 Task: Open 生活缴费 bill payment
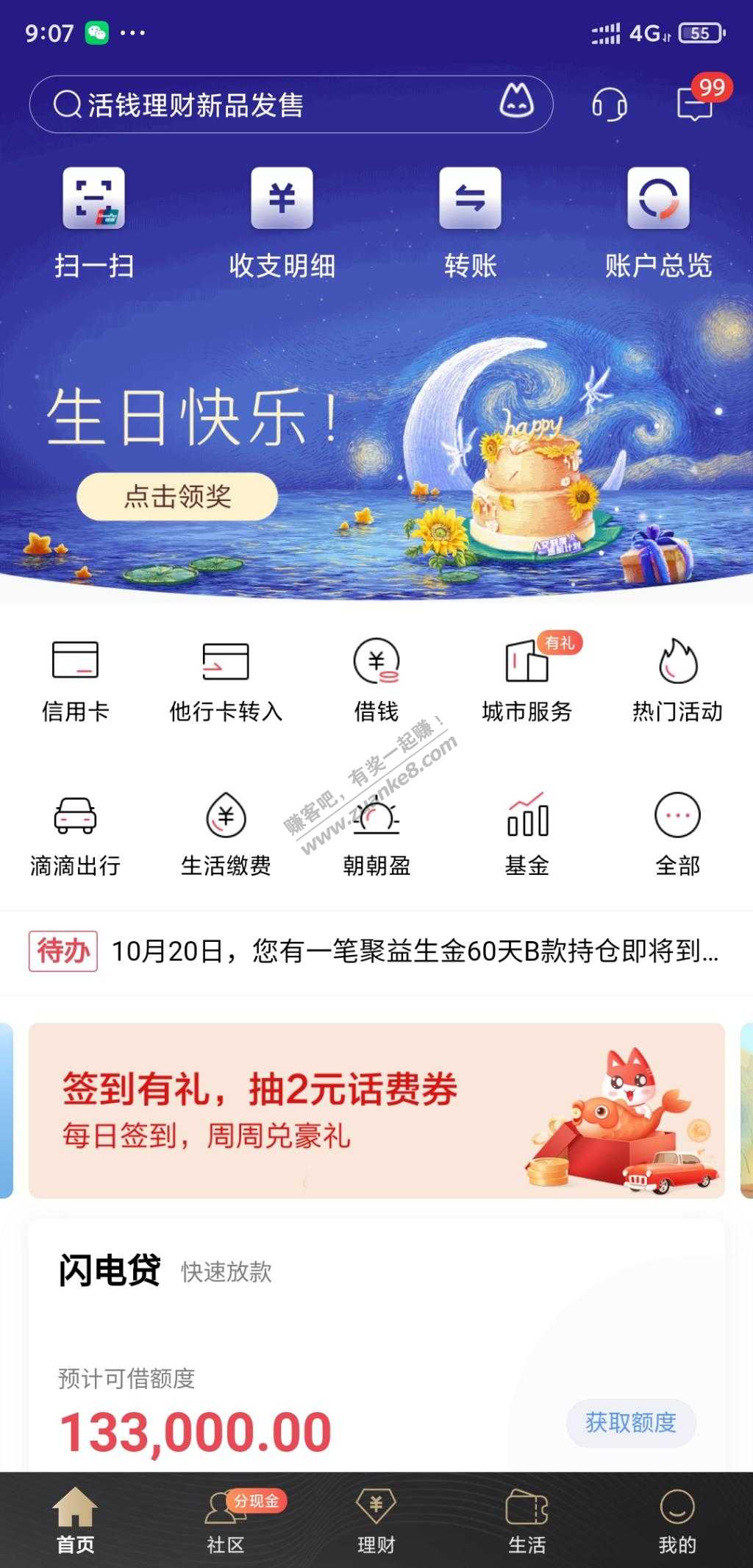pyautogui.click(x=226, y=834)
